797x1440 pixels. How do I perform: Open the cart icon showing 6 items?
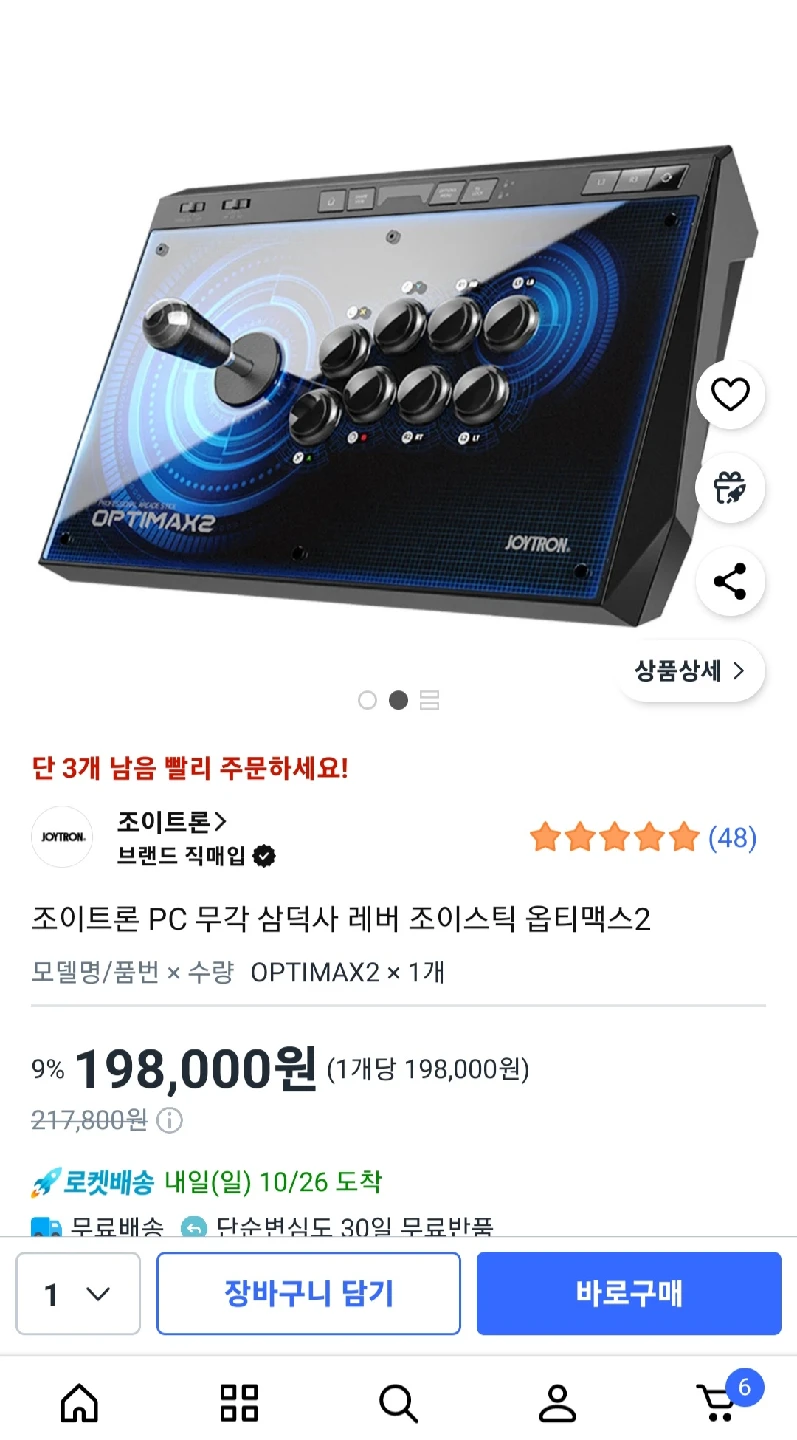coord(717,1402)
